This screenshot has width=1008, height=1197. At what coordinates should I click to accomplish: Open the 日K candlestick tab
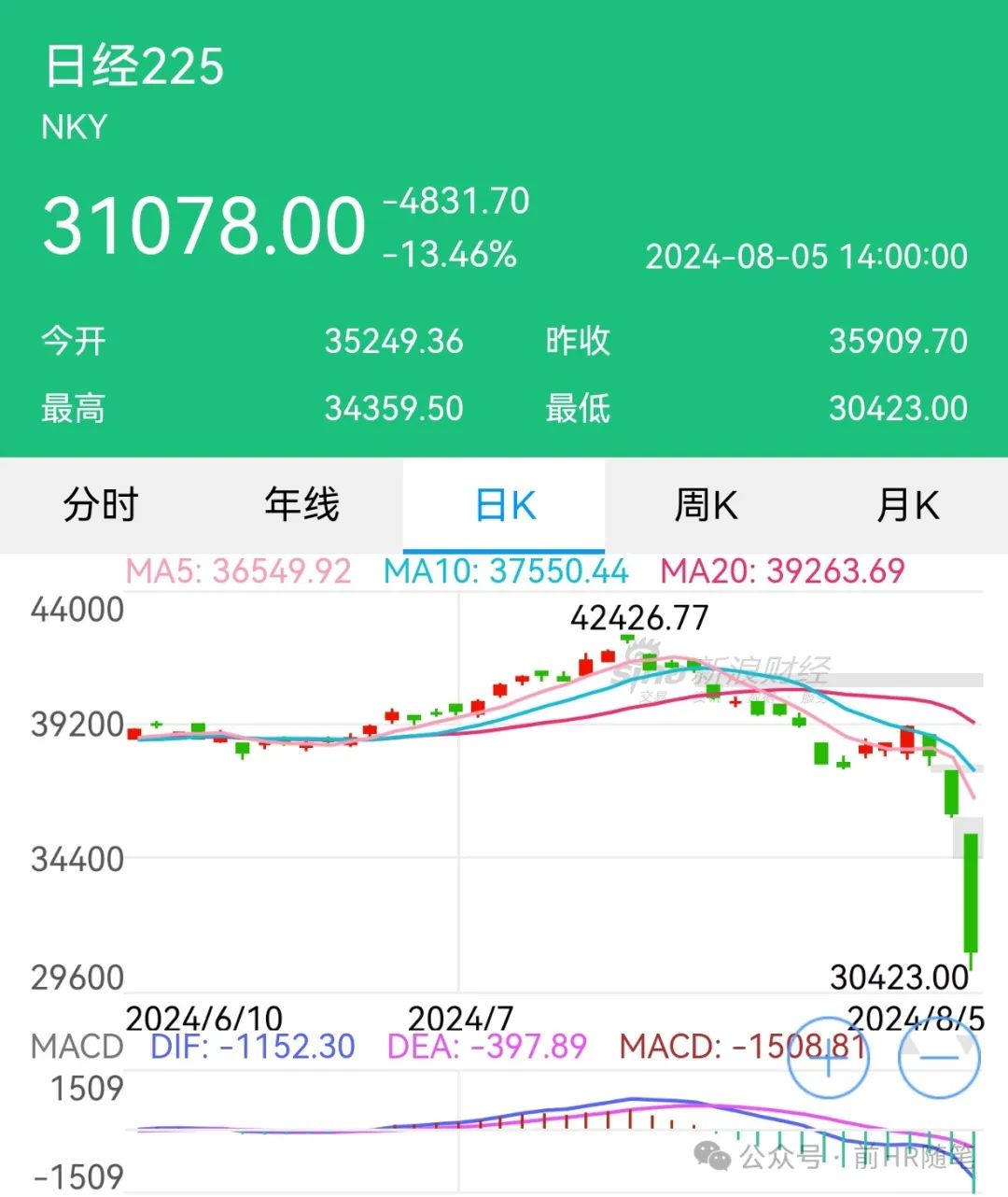[x=504, y=505]
